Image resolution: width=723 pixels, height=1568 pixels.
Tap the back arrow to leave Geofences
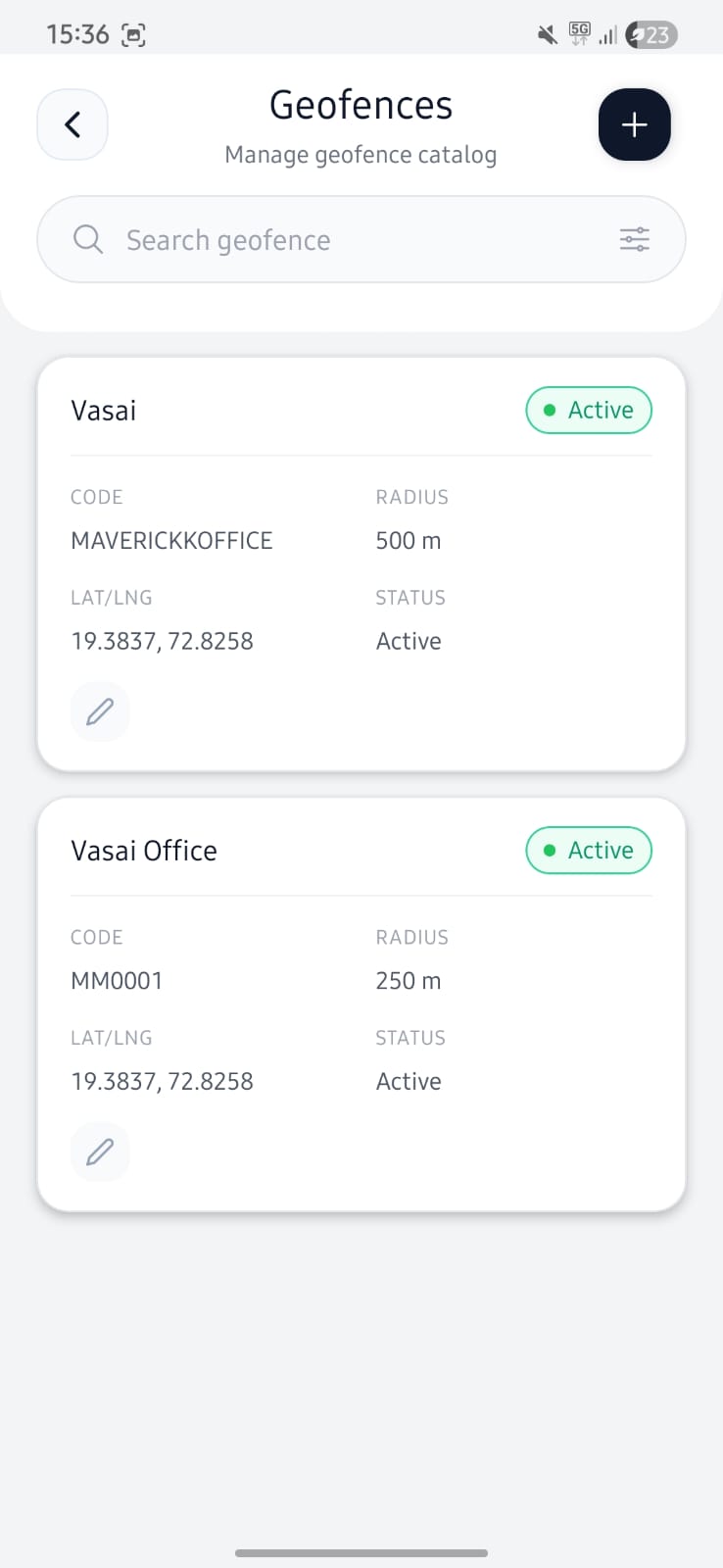72,124
